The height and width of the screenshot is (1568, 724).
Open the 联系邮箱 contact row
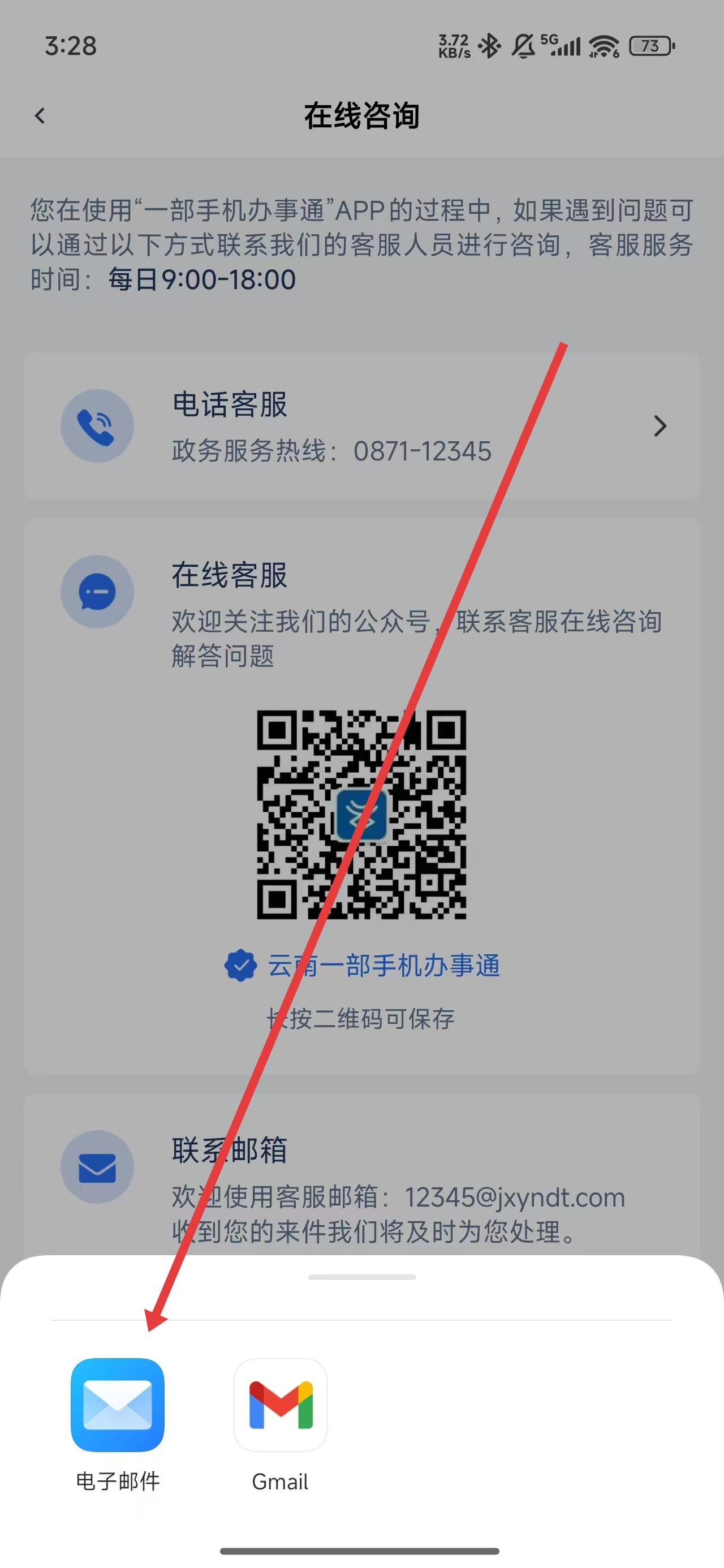361,1187
